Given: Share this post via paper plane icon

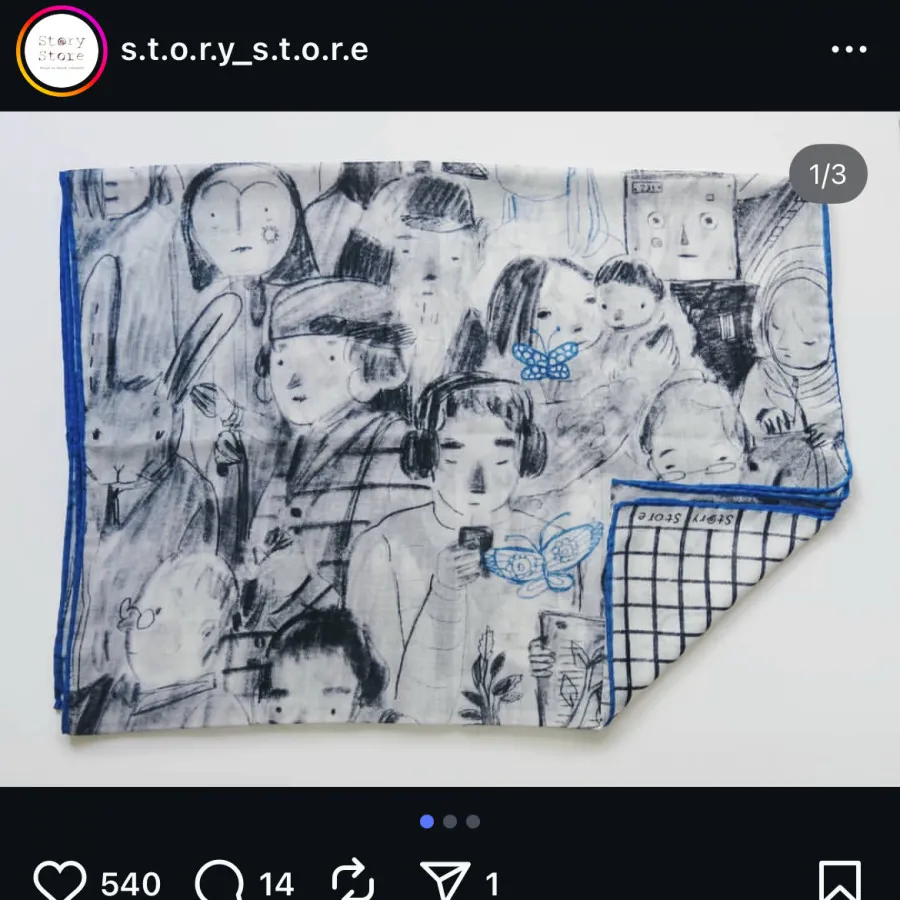Looking at the screenshot, I should 446,880.
